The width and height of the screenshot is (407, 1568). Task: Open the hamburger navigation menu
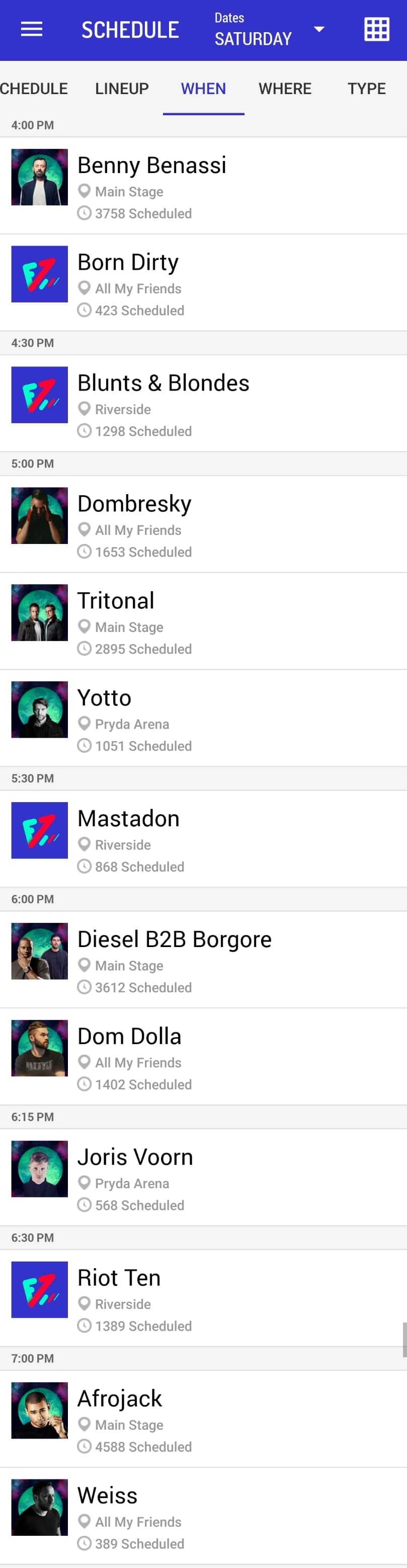click(32, 29)
